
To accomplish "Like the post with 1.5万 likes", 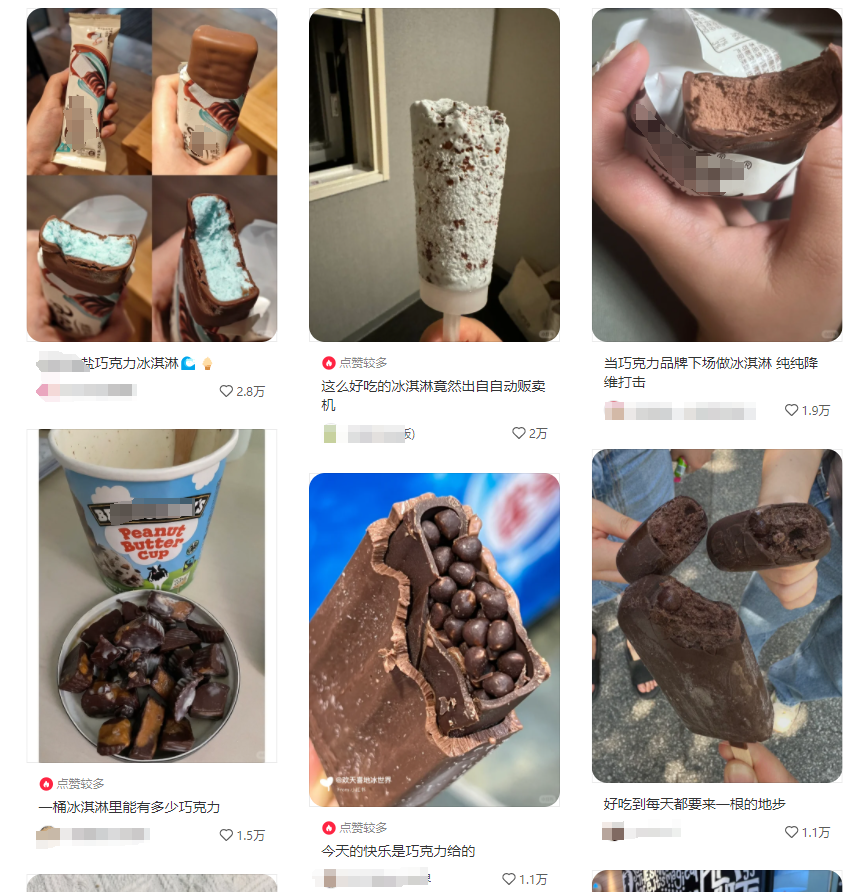I will point(226,835).
